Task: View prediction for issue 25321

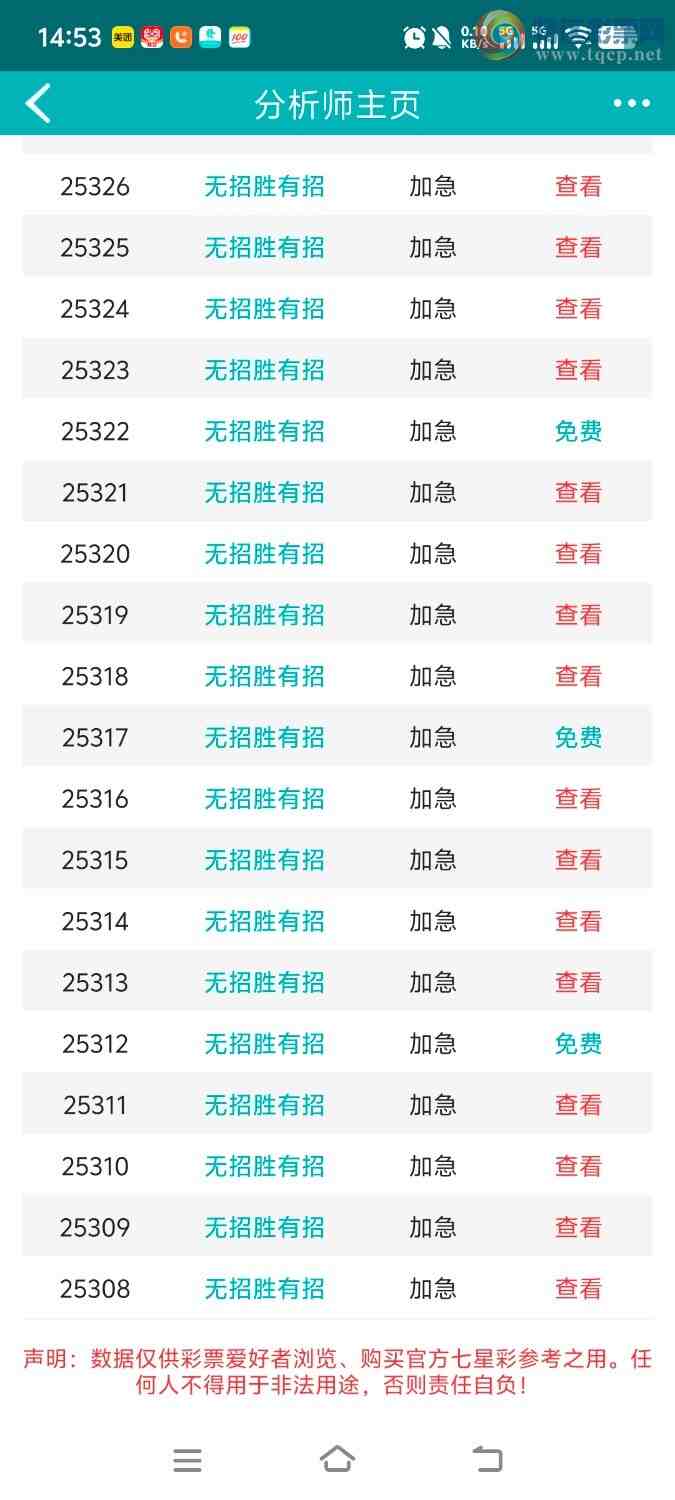Action: (578, 492)
